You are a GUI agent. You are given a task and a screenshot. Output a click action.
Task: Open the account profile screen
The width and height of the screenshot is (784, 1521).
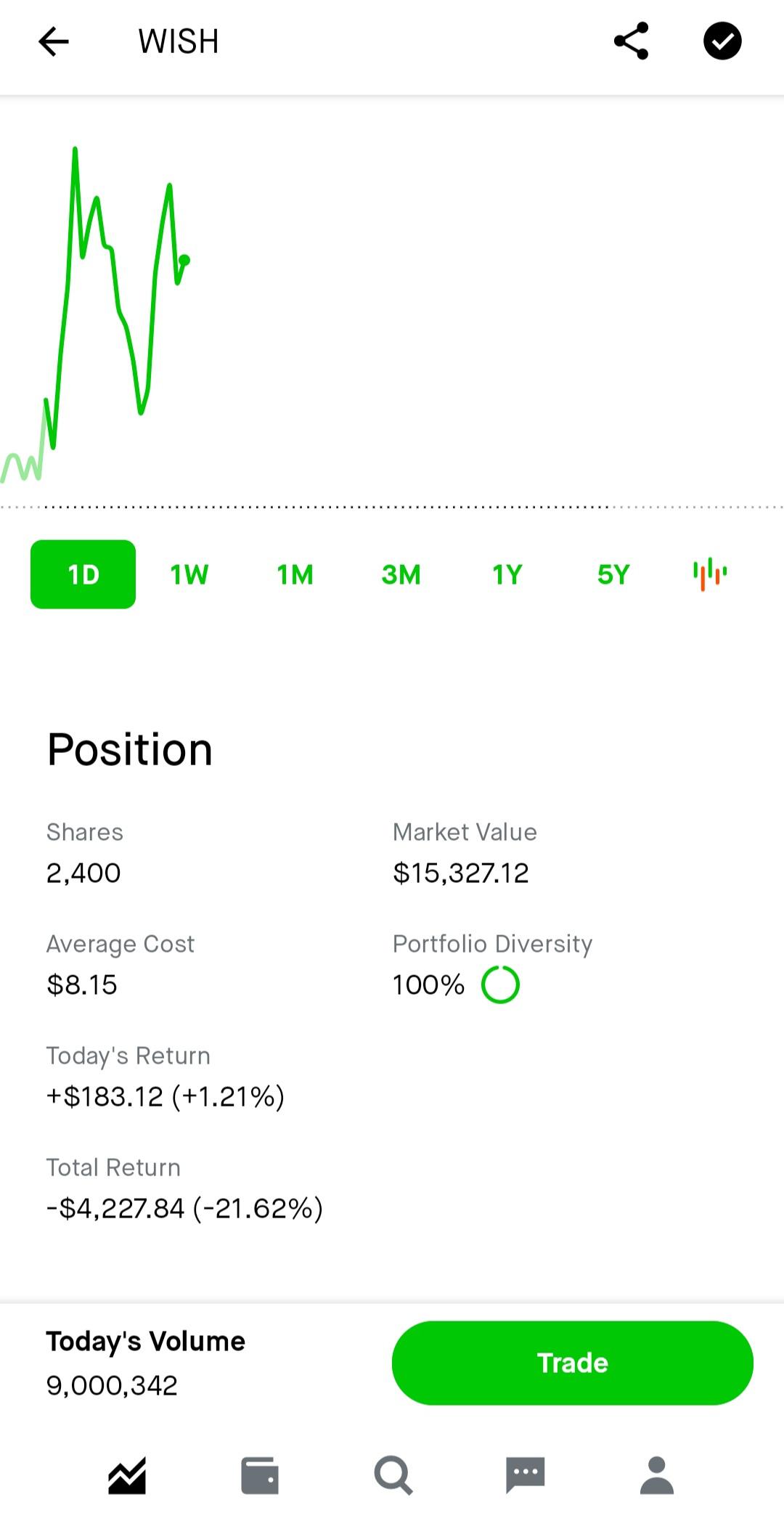click(656, 1475)
